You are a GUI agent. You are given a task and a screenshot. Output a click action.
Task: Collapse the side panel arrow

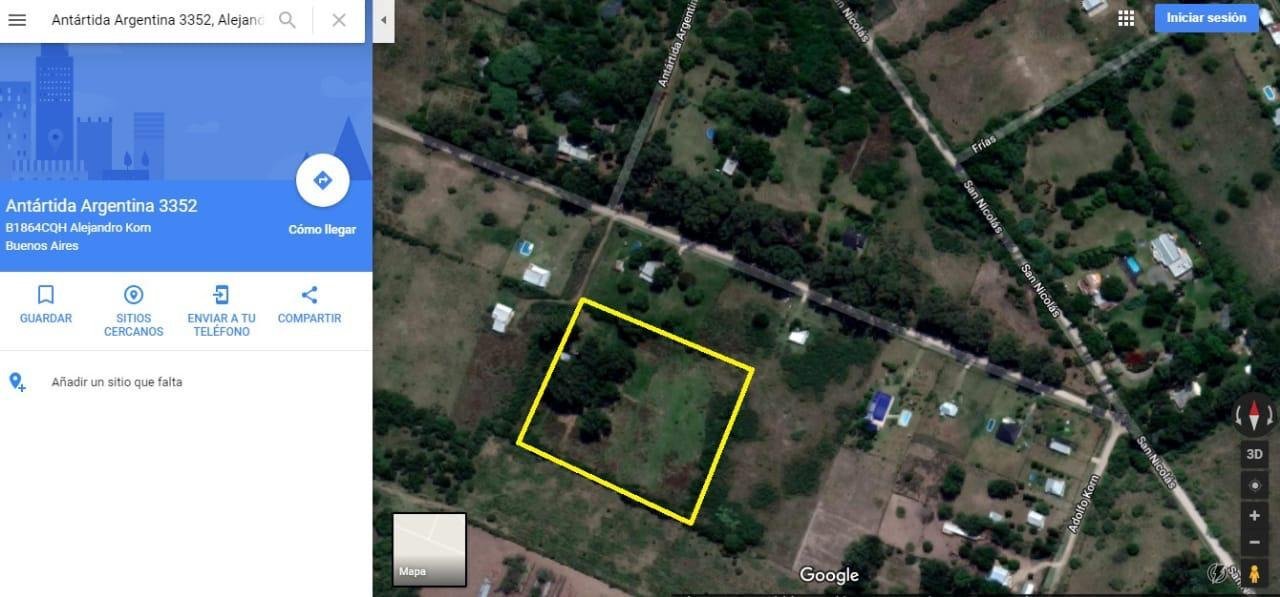pyautogui.click(x=383, y=20)
